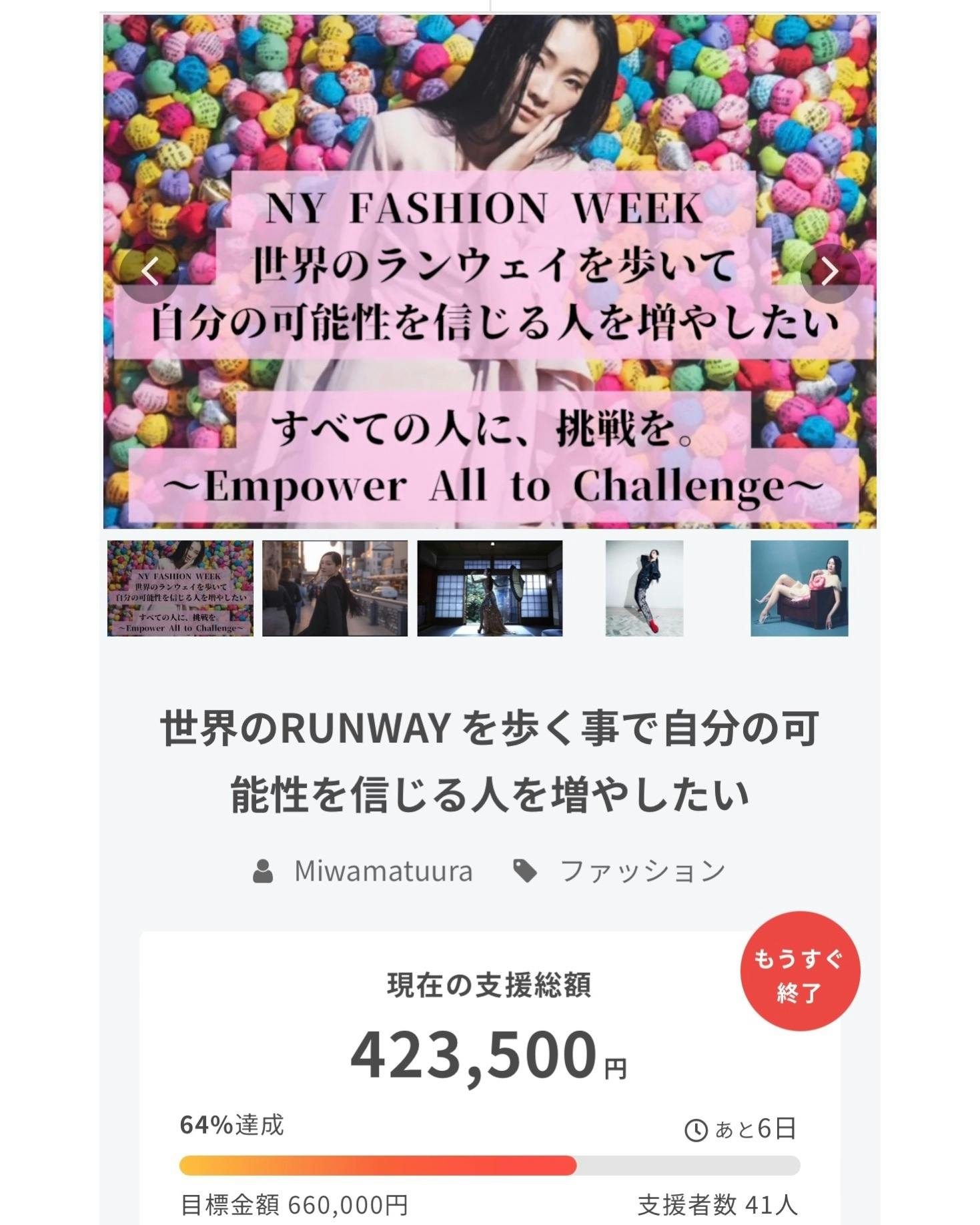980x1225 pixels.
Task: Open the Miwamatuura owner profile
Action: pos(383,871)
